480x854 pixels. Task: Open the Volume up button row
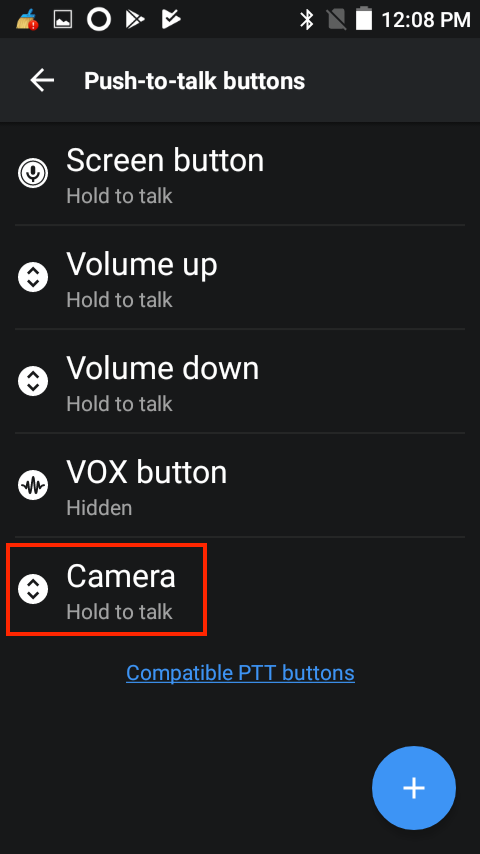tap(240, 277)
